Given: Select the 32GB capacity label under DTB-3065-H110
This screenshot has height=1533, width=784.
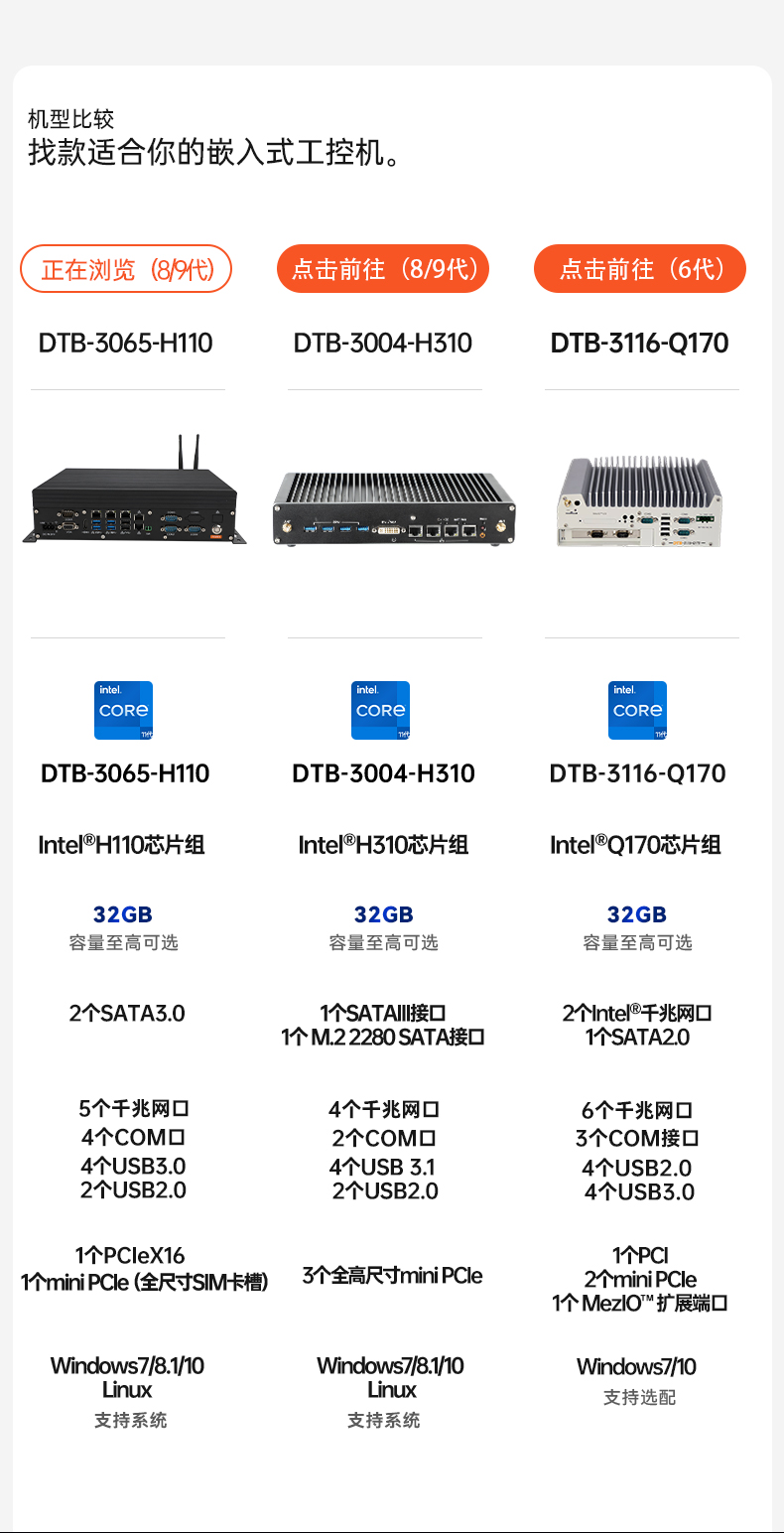Looking at the screenshot, I should tap(126, 913).
